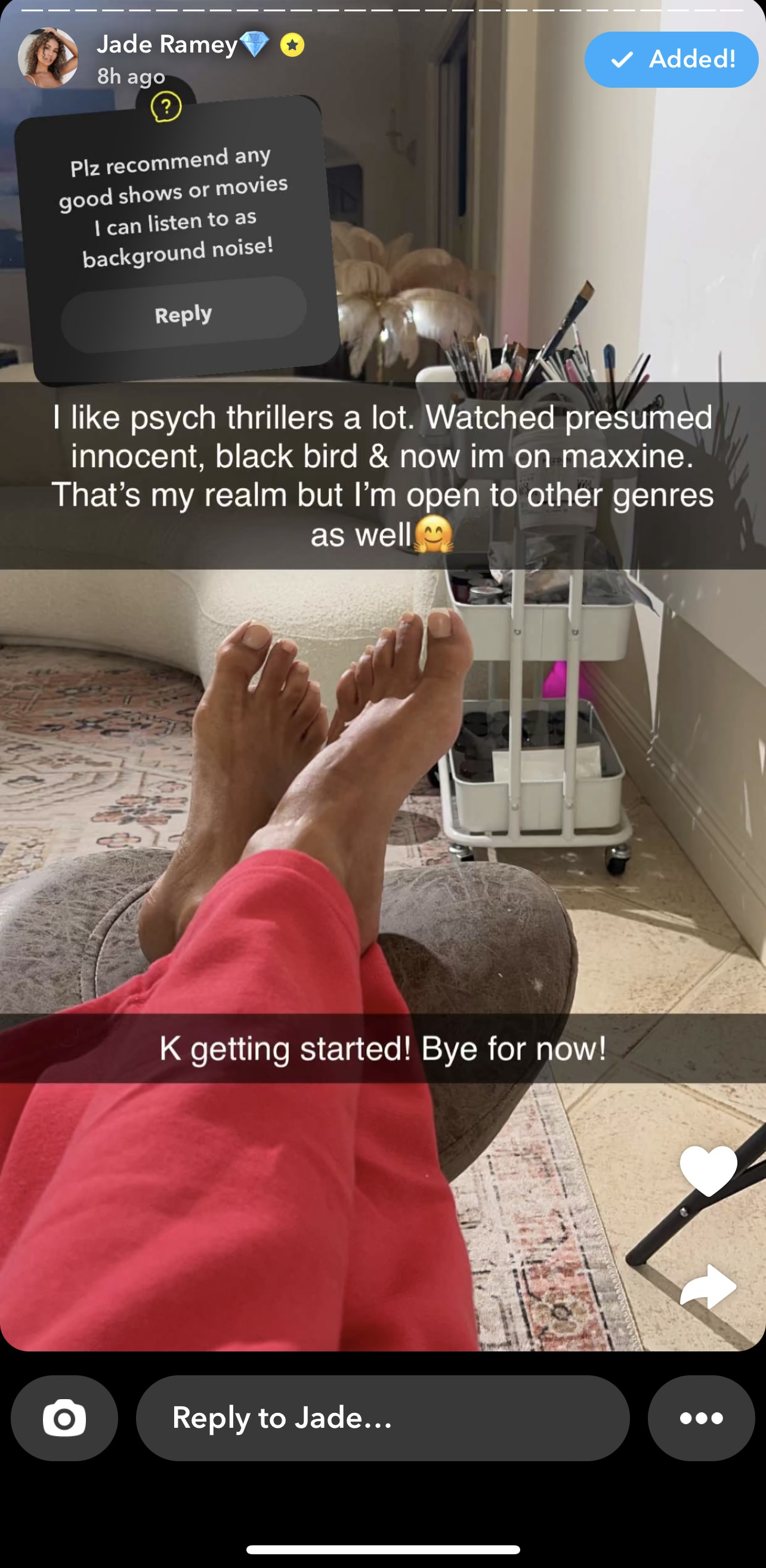Viewport: 766px width, 1568px height.
Task: Tap the Added! button
Action: click(671, 60)
